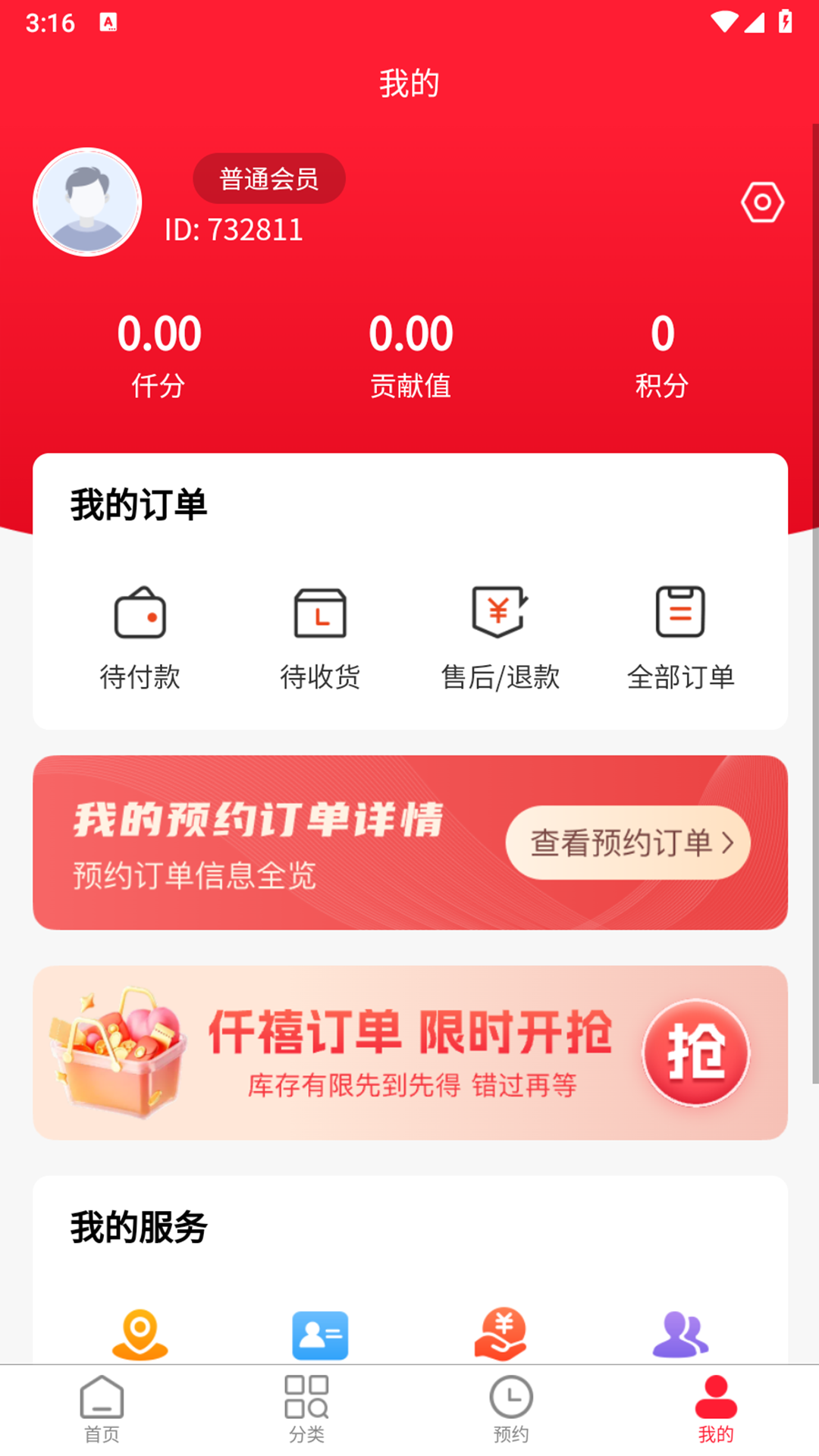Tap the 抢 grab button on the banner
The height and width of the screenshot is (1456, 819).
(x=697, y=1053)
